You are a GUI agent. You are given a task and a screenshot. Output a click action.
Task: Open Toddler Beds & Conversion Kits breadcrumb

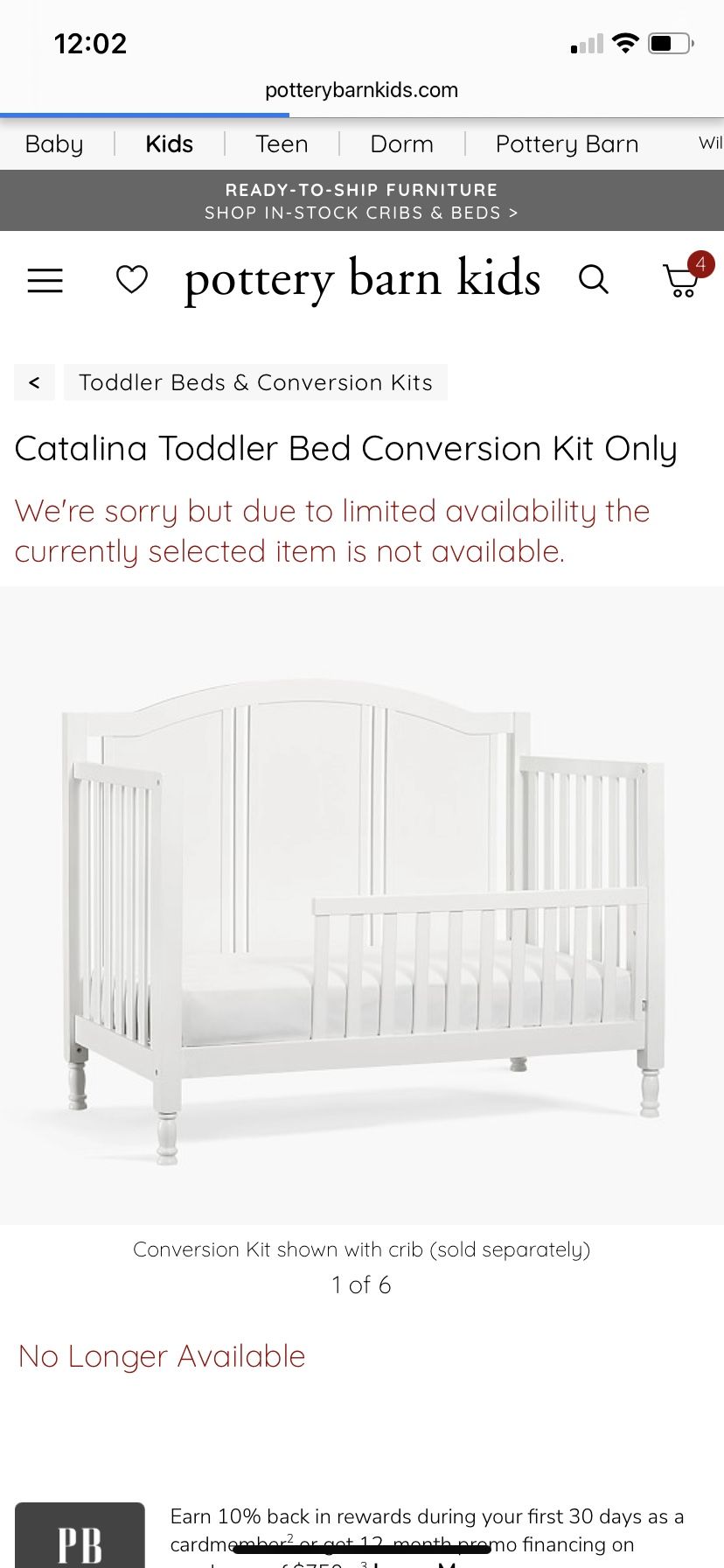(x=256, y=382)
